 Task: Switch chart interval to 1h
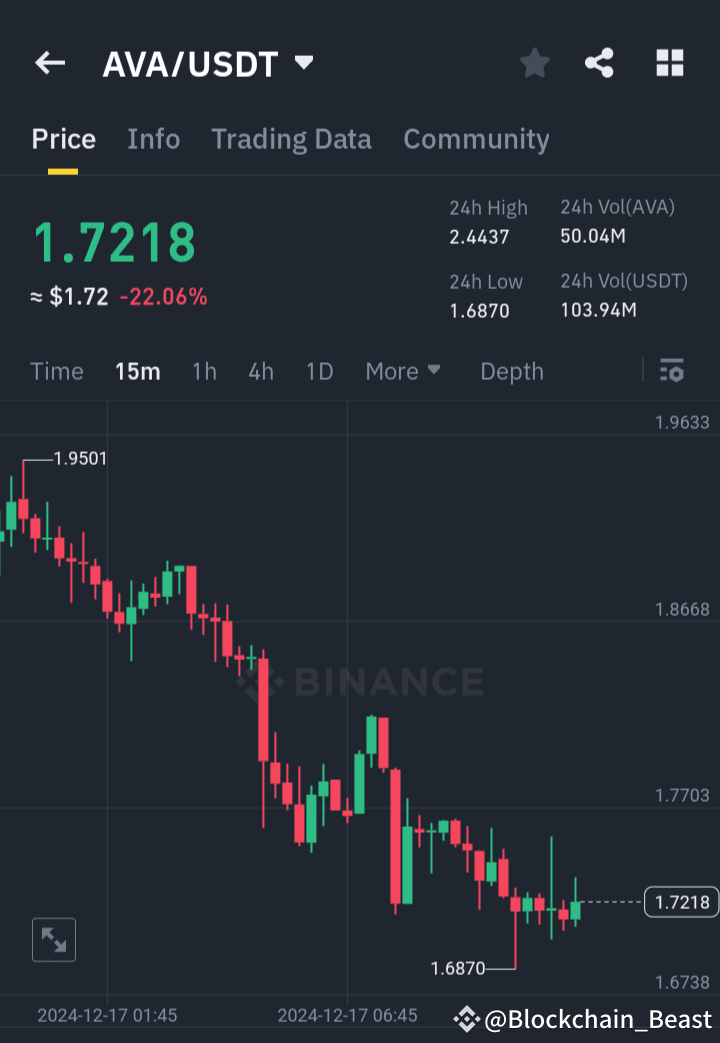pyautogui.click(x=204, y=371)
